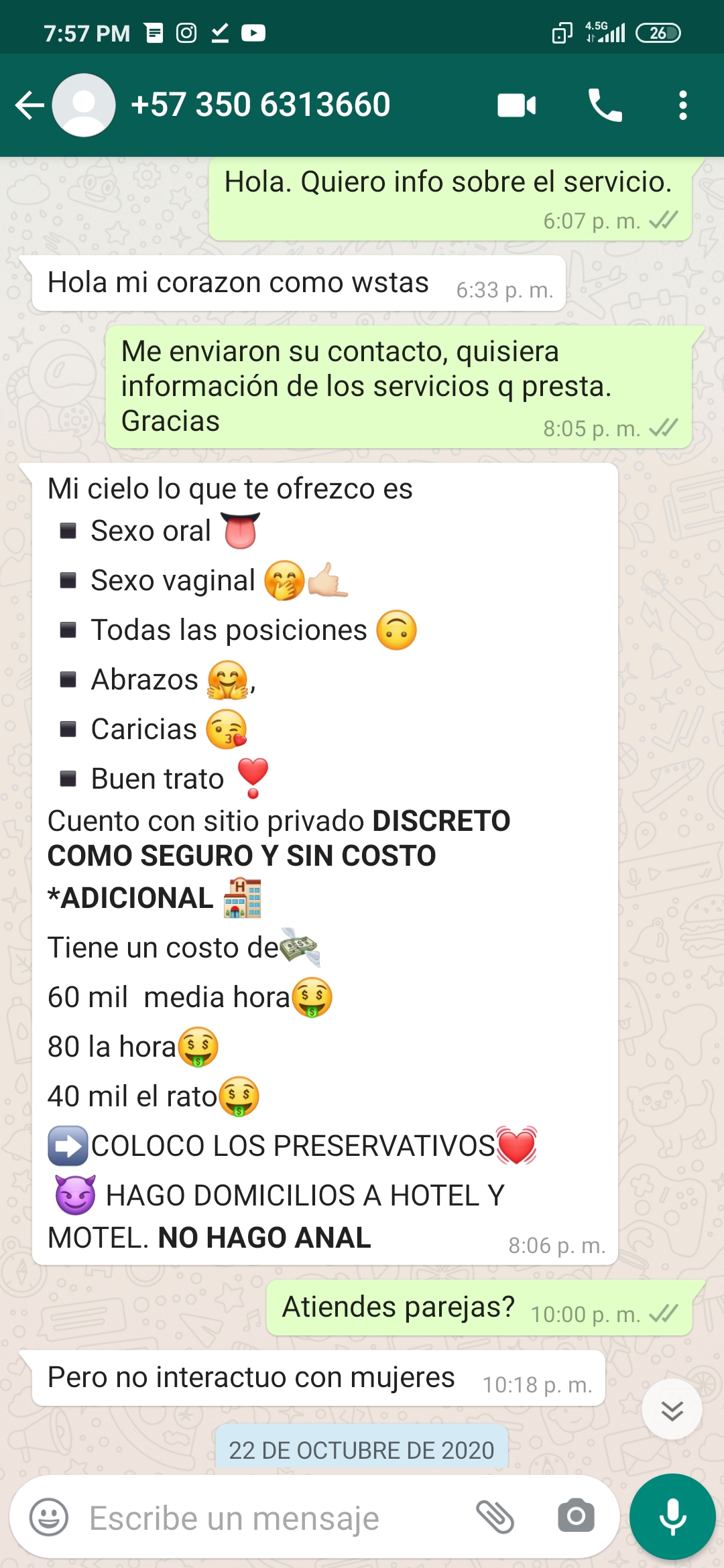The width and height of the screenshot is (724, 1568).
Task: Open the contact's profile picture
Action: [x=84, y=105]
